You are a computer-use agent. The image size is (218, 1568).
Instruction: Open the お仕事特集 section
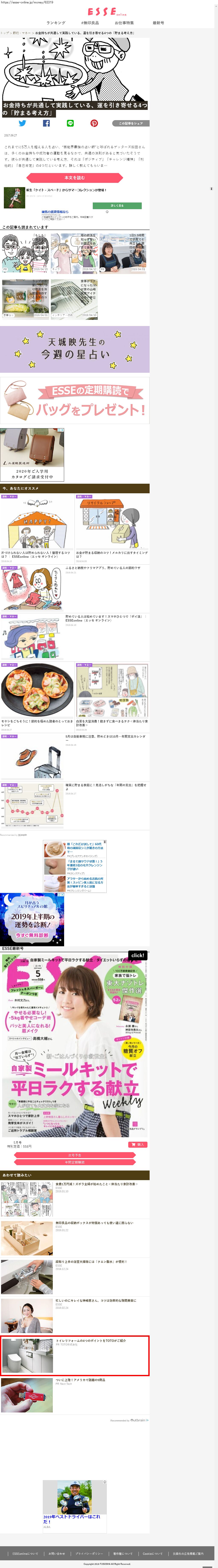pyautogui.click(x=124, y=23)
